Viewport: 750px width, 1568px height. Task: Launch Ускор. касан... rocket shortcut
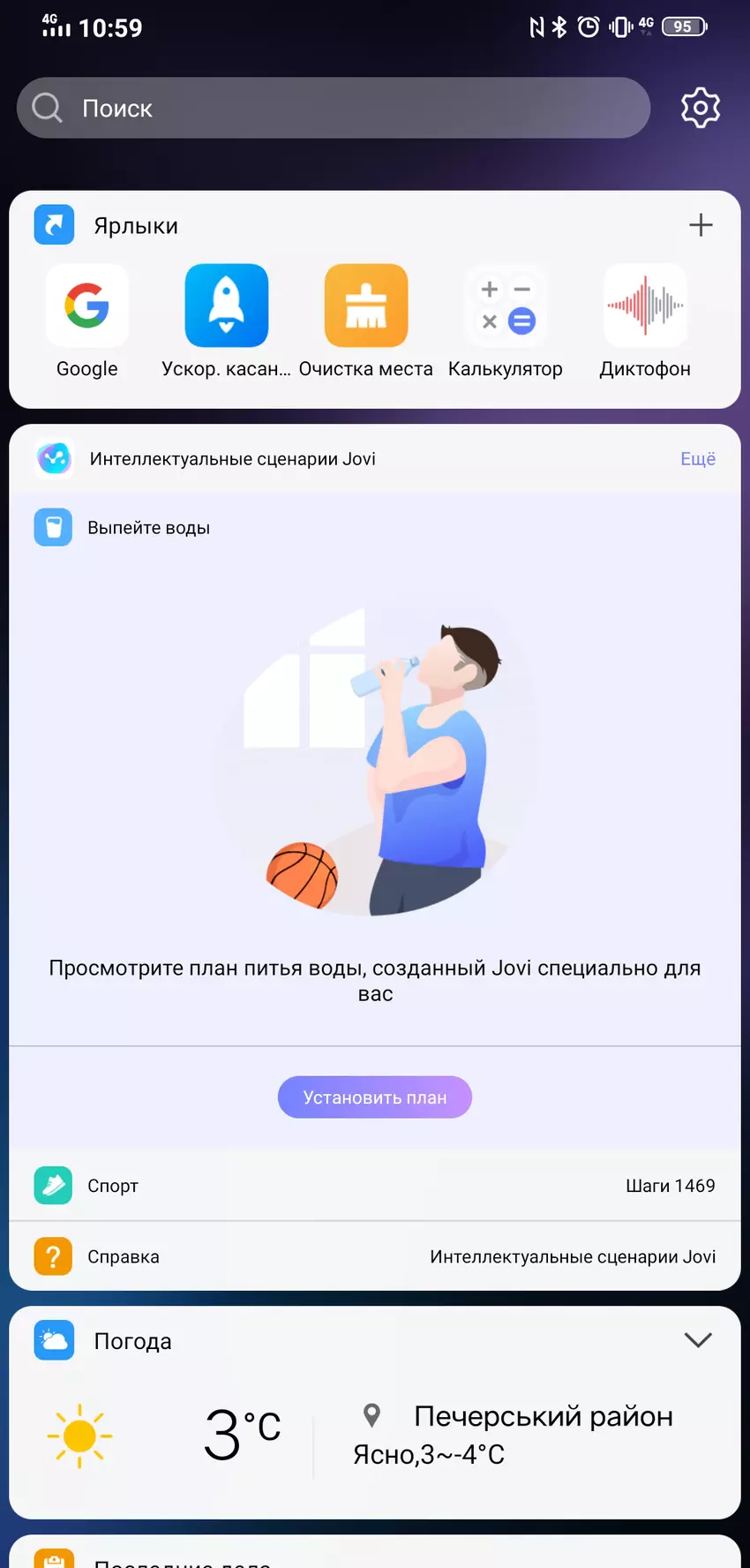[227, 306]
